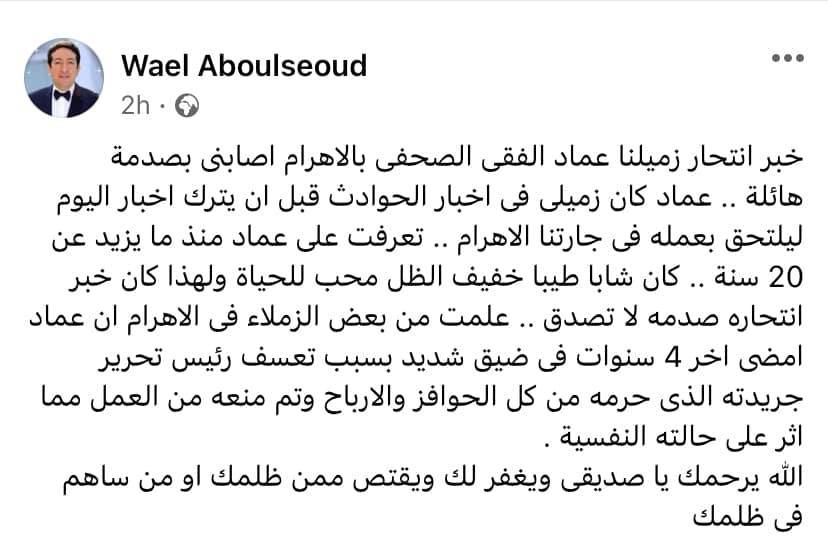
Task: Open the Wael Aboulseoud profile name link
Action: 244,66
